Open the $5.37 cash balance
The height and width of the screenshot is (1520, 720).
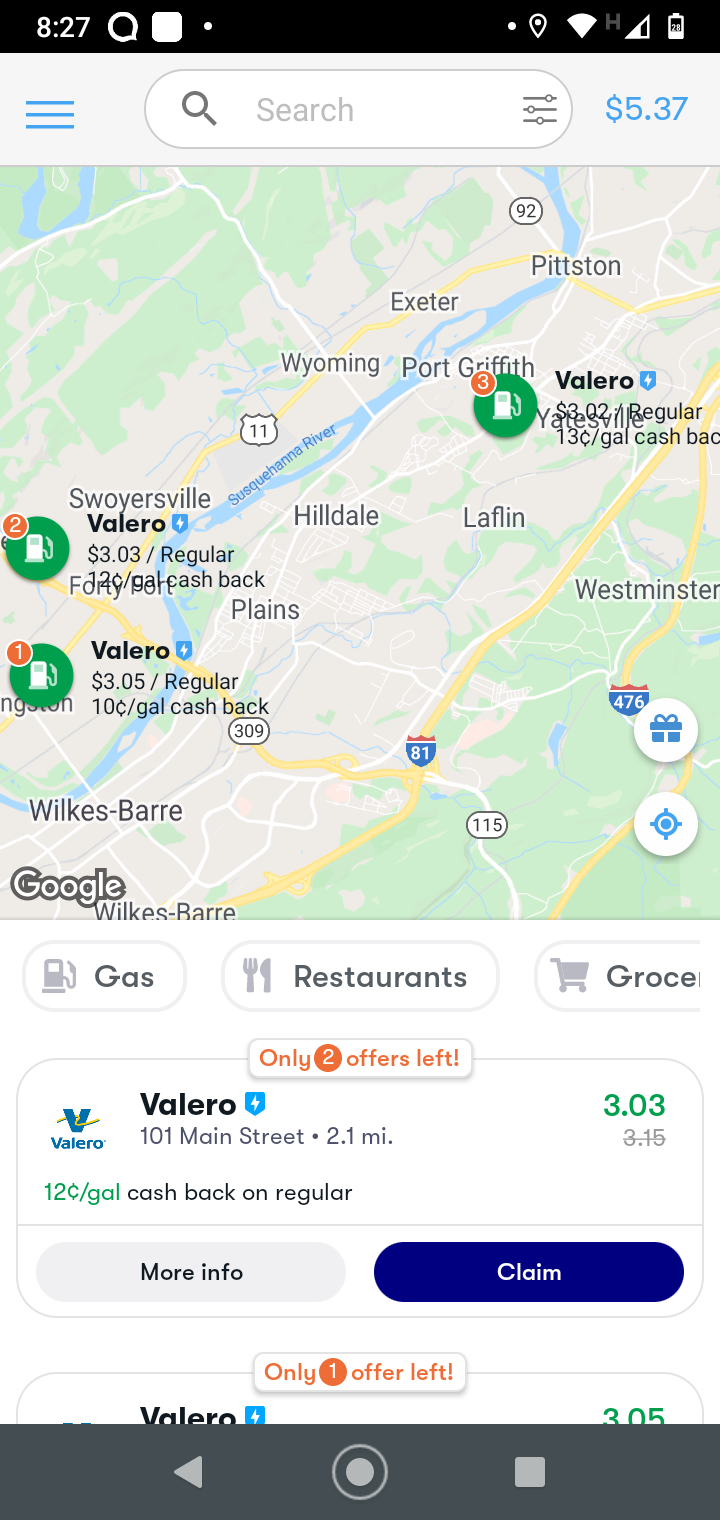point(646,108)
